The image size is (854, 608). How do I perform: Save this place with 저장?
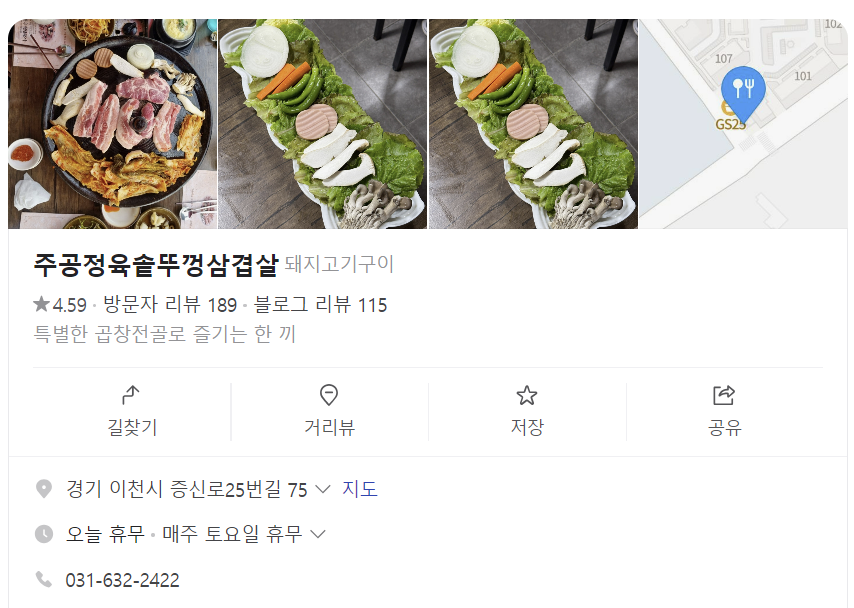527,411
